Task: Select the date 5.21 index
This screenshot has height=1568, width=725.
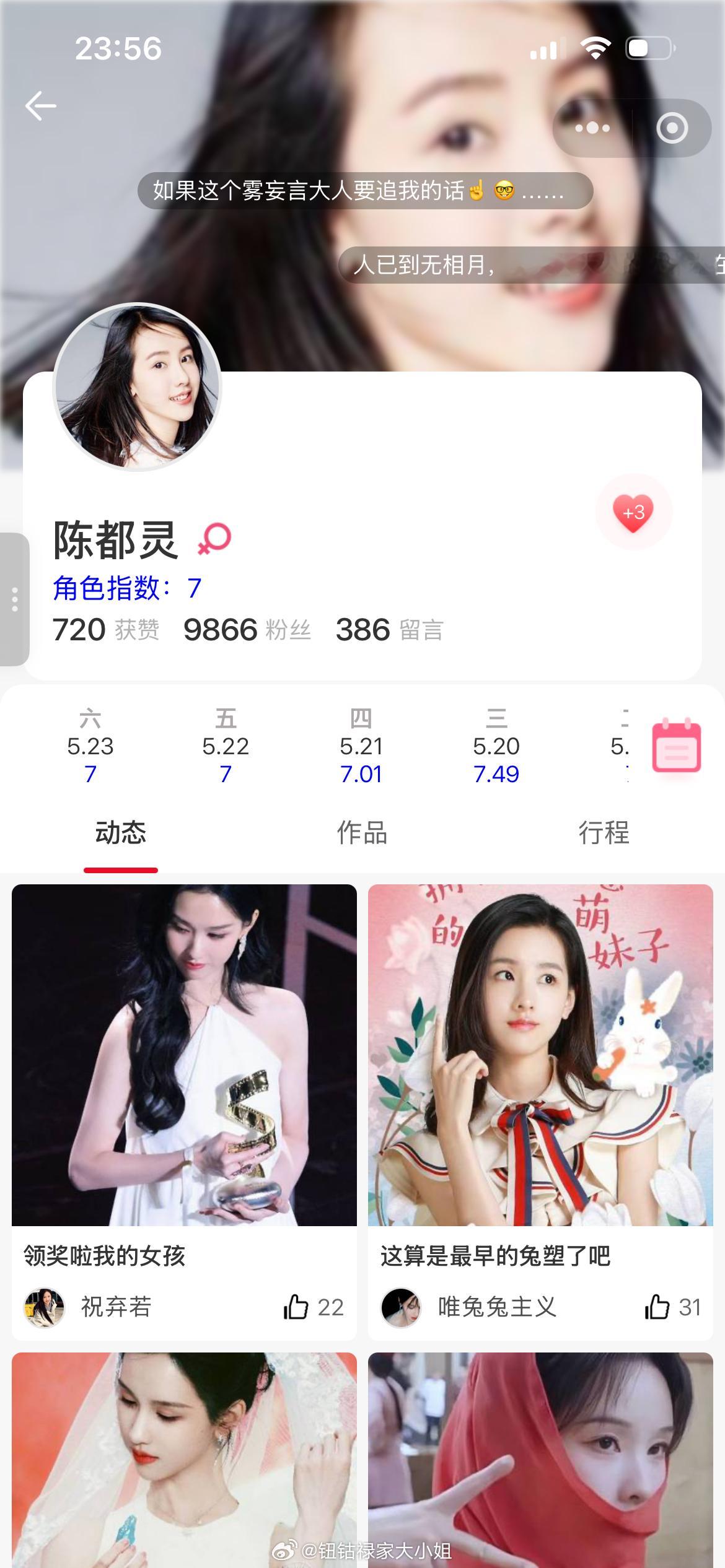Action: pos(361,747)
